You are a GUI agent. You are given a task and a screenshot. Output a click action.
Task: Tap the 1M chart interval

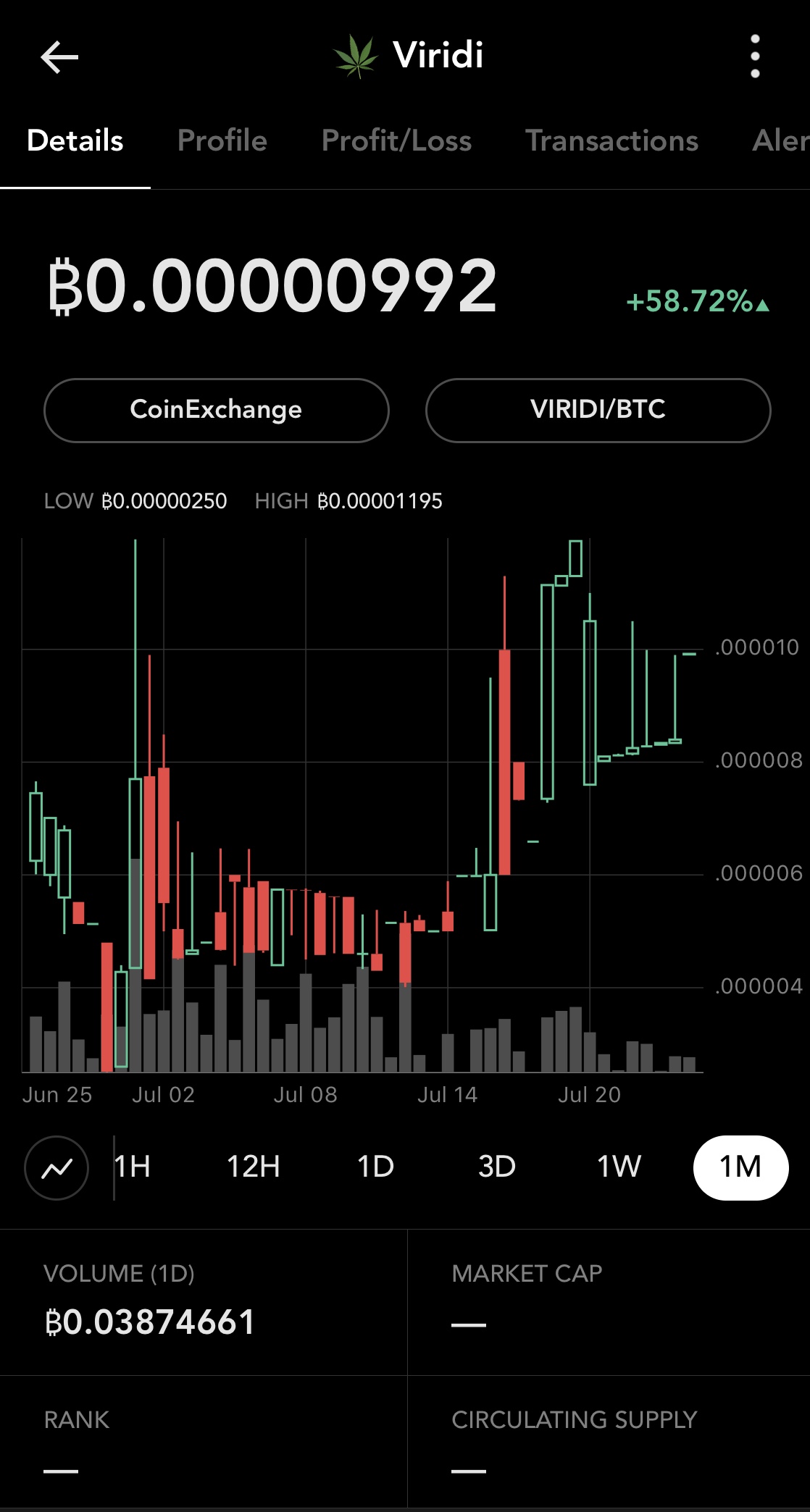coord(740,1167)
